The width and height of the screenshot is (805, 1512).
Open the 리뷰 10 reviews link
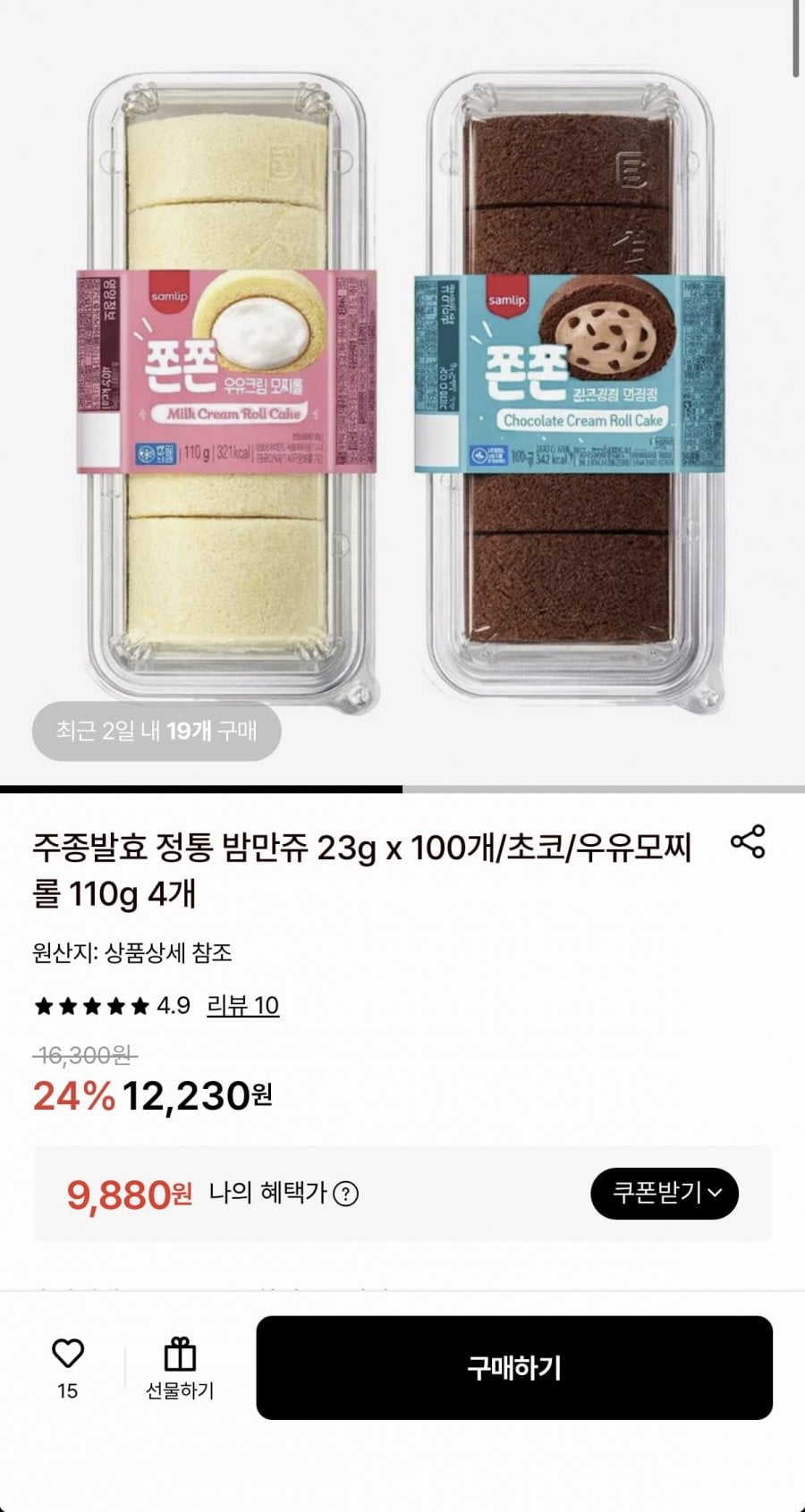(x=242, y=1006)
